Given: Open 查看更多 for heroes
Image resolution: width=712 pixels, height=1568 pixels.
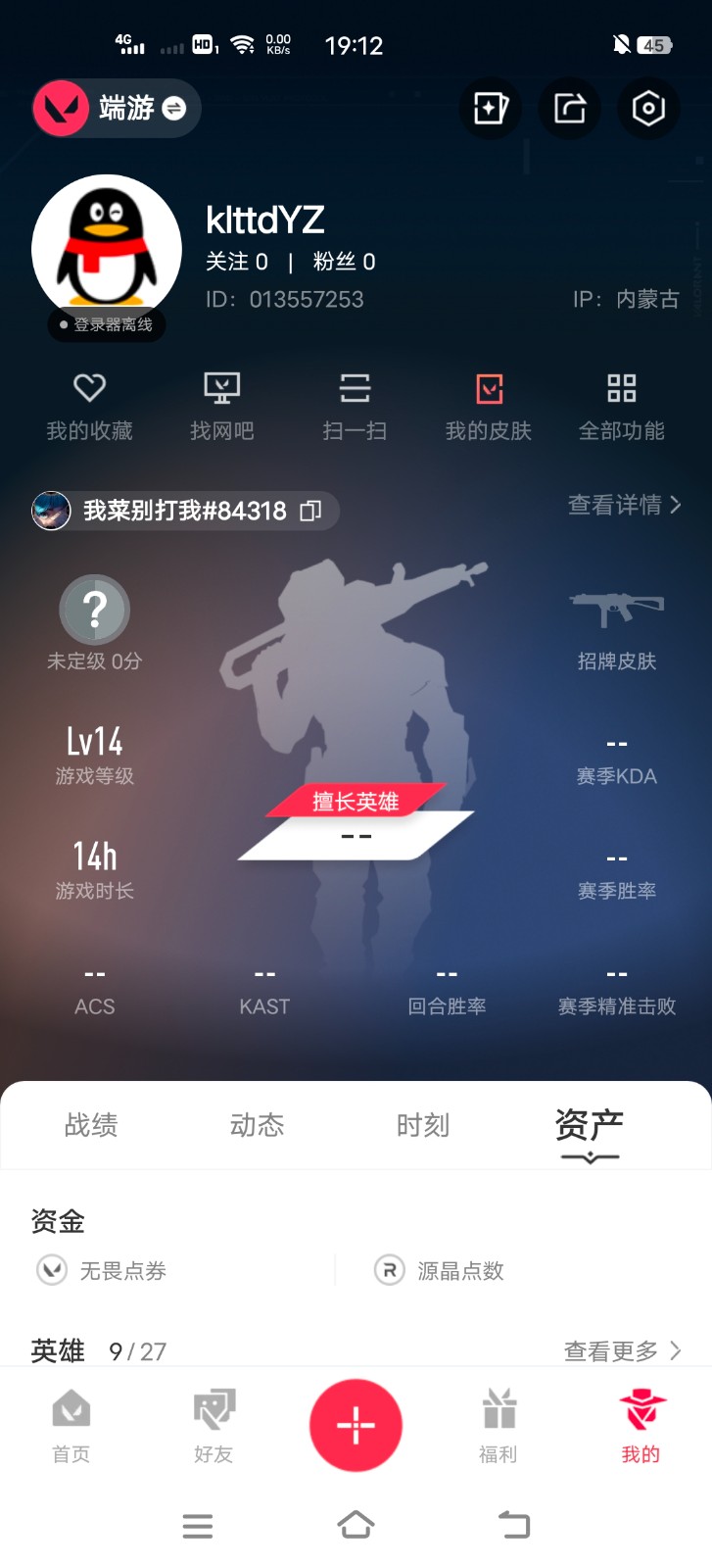Looking at the screenshot, I should 622,1351.
